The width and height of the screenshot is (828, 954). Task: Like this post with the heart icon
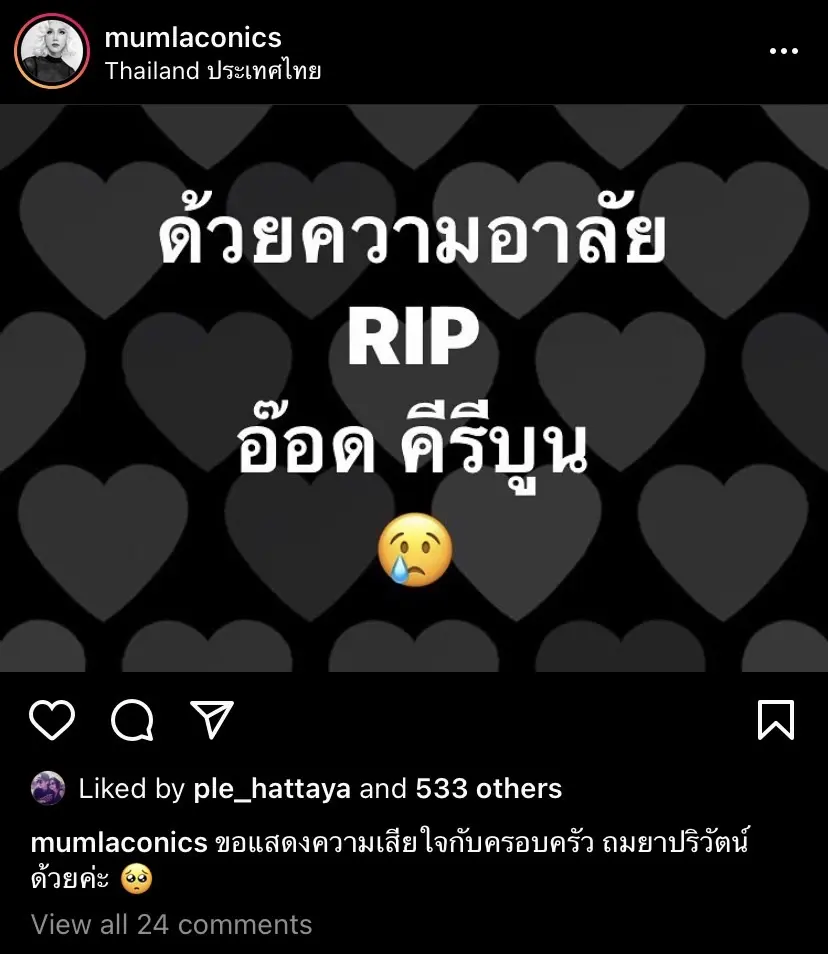[52, 720]
